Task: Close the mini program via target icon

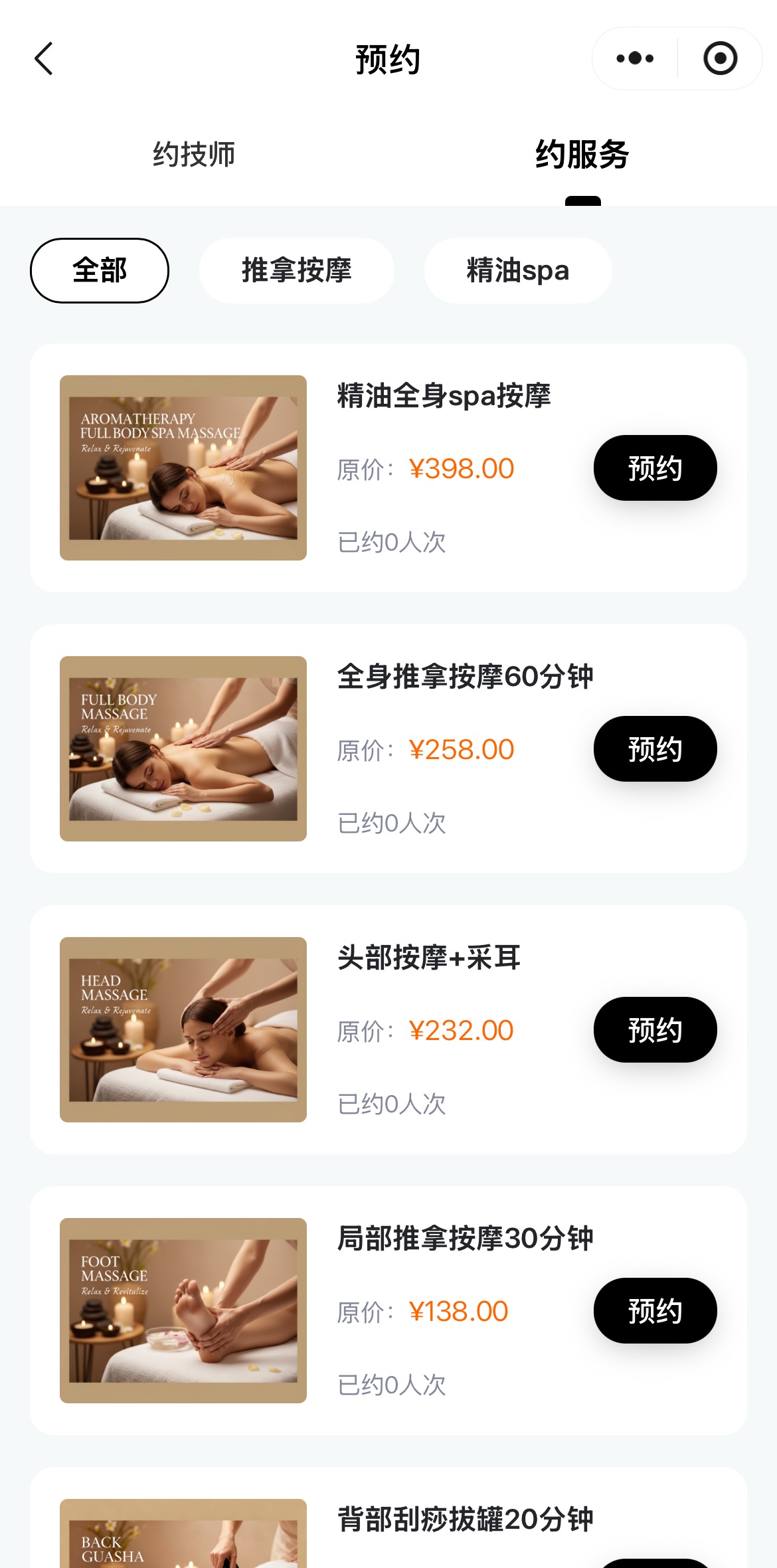Action: click(720, 58)
